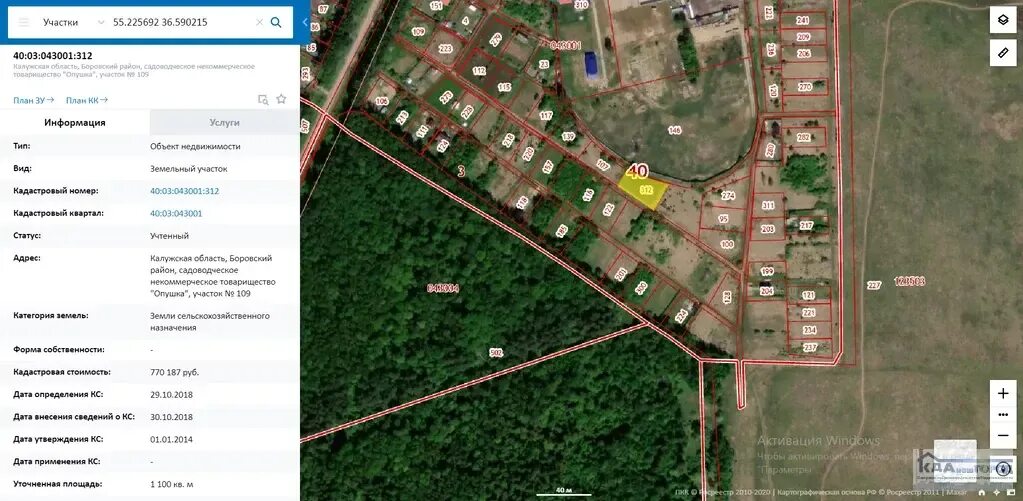Open the План КК link
1023x501 pixels.
pyautogui.click(x=86, y=100)
